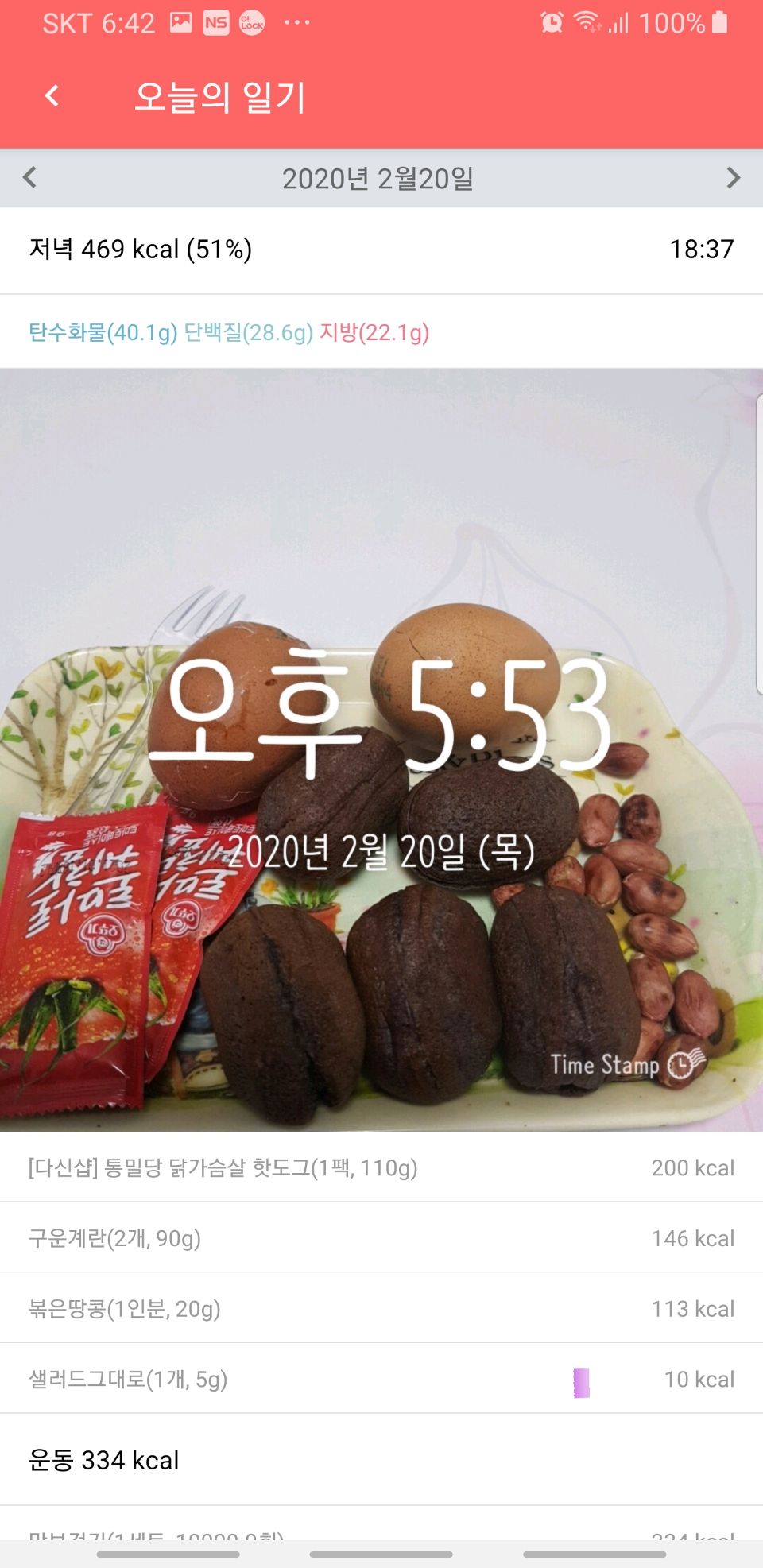The height and width of the screenshot is (1568, 763).
Task: Open the 통밀당 닭가슴살 핫도그 food item
Action: tap(380, 1167)
